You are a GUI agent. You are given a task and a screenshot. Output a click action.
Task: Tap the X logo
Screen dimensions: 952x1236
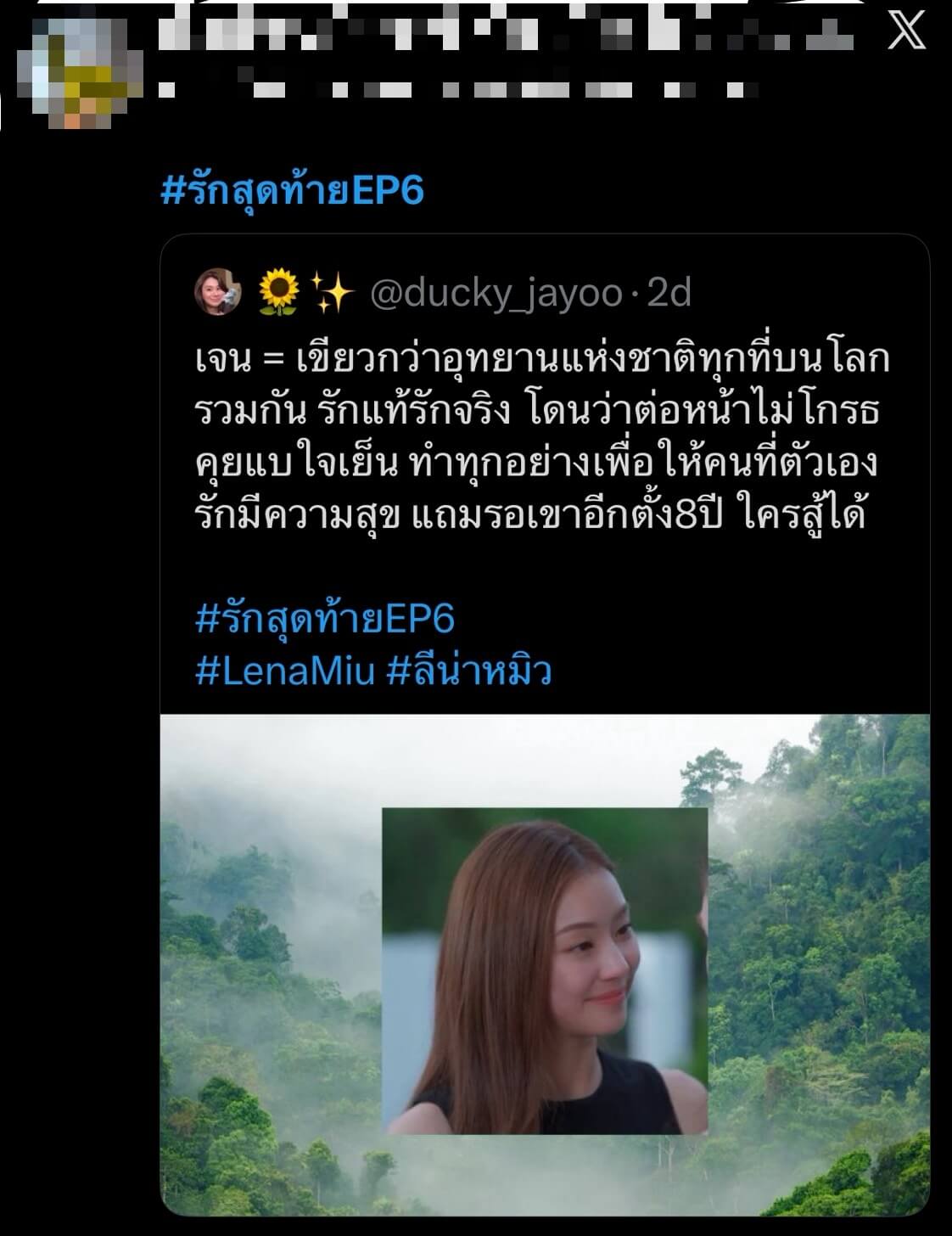point(906,33)
